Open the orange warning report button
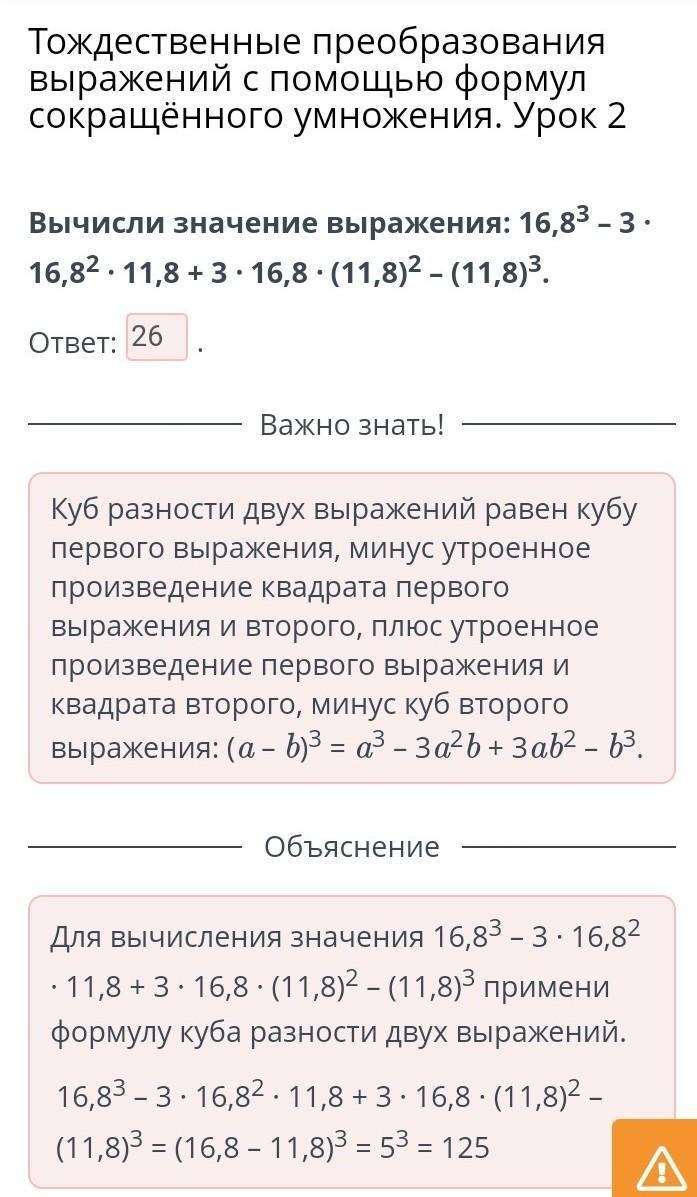 (654, 1159)
